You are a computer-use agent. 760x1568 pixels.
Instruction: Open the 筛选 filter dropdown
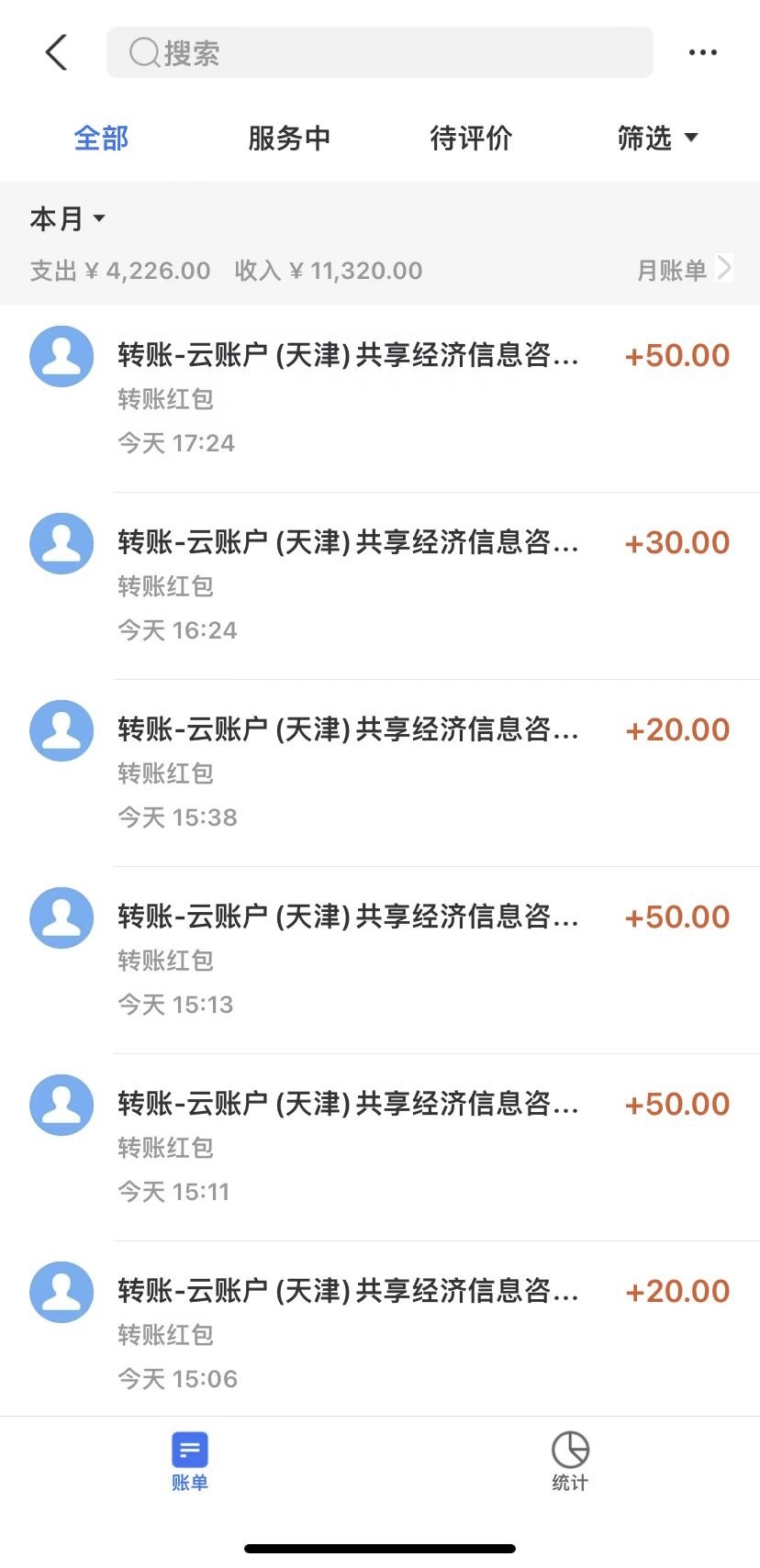tap(657, 138)
